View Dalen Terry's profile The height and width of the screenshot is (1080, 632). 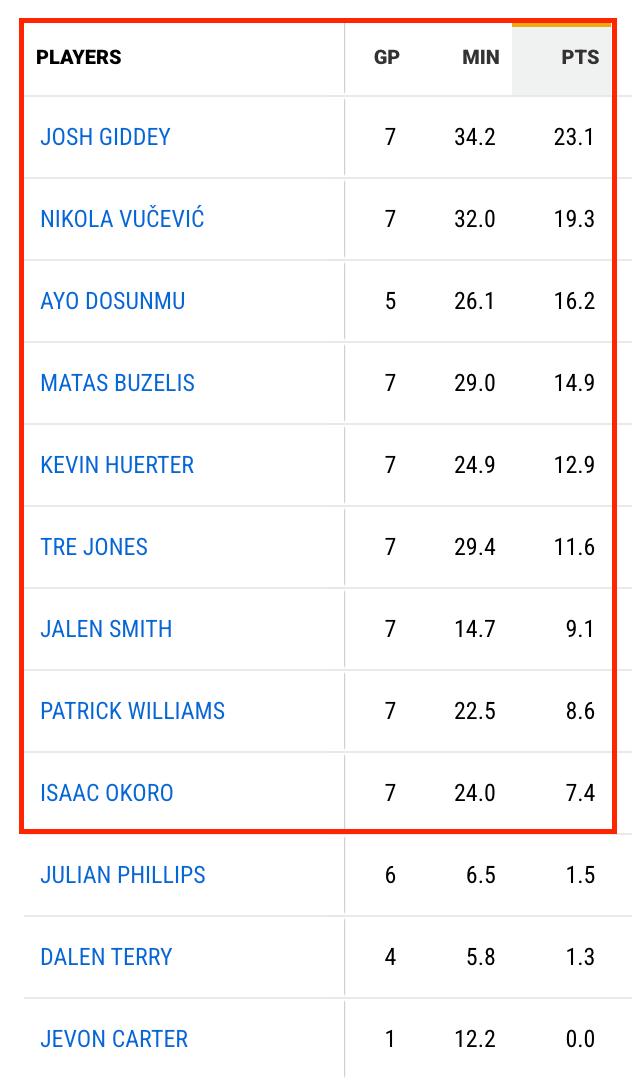coord(106,957)
